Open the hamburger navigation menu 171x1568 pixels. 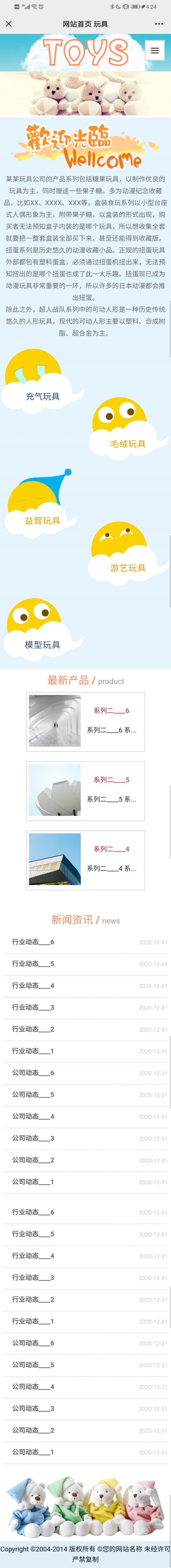[154, 50]
